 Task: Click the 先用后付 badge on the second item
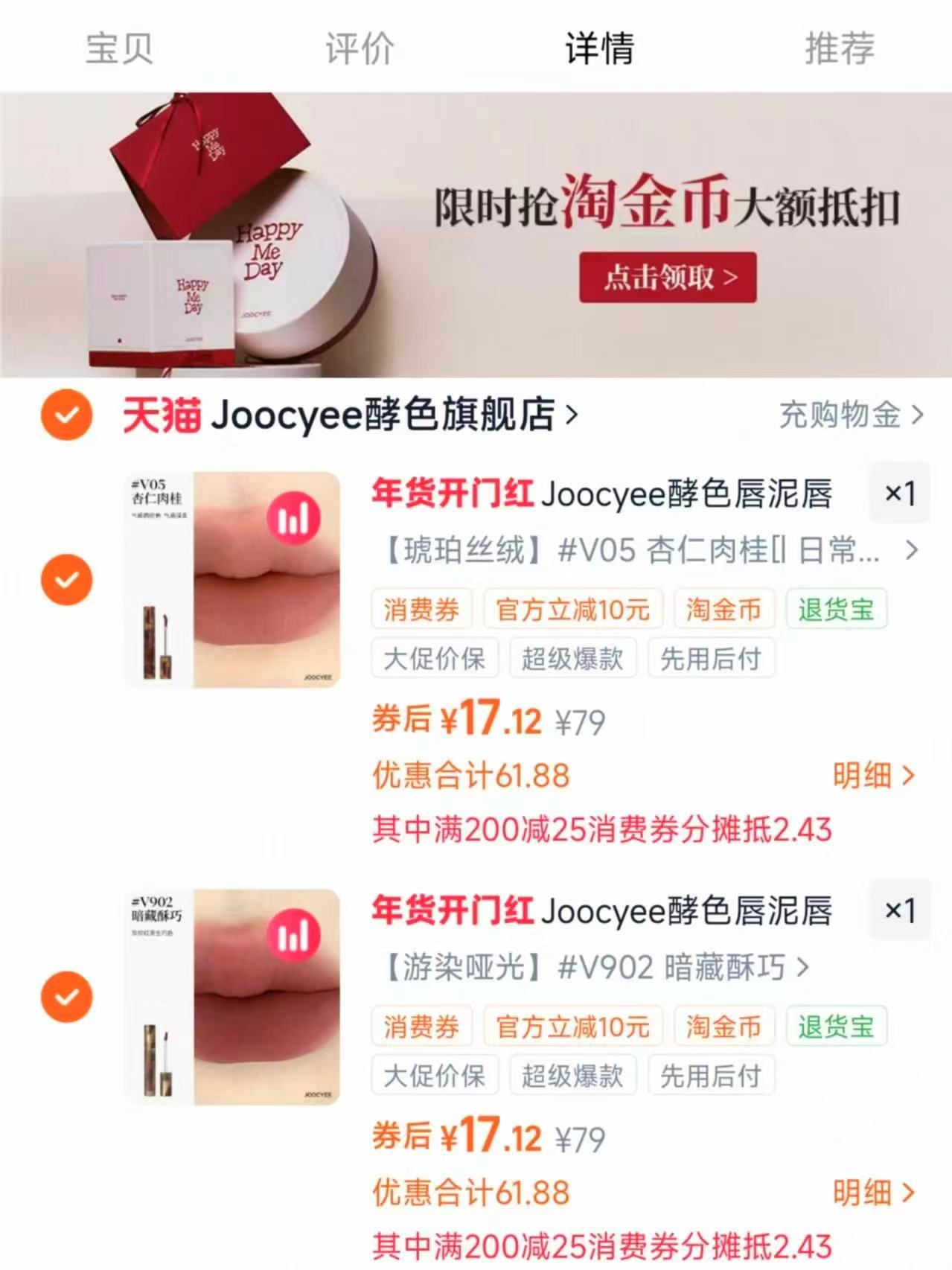click(x=709, y=1075)
